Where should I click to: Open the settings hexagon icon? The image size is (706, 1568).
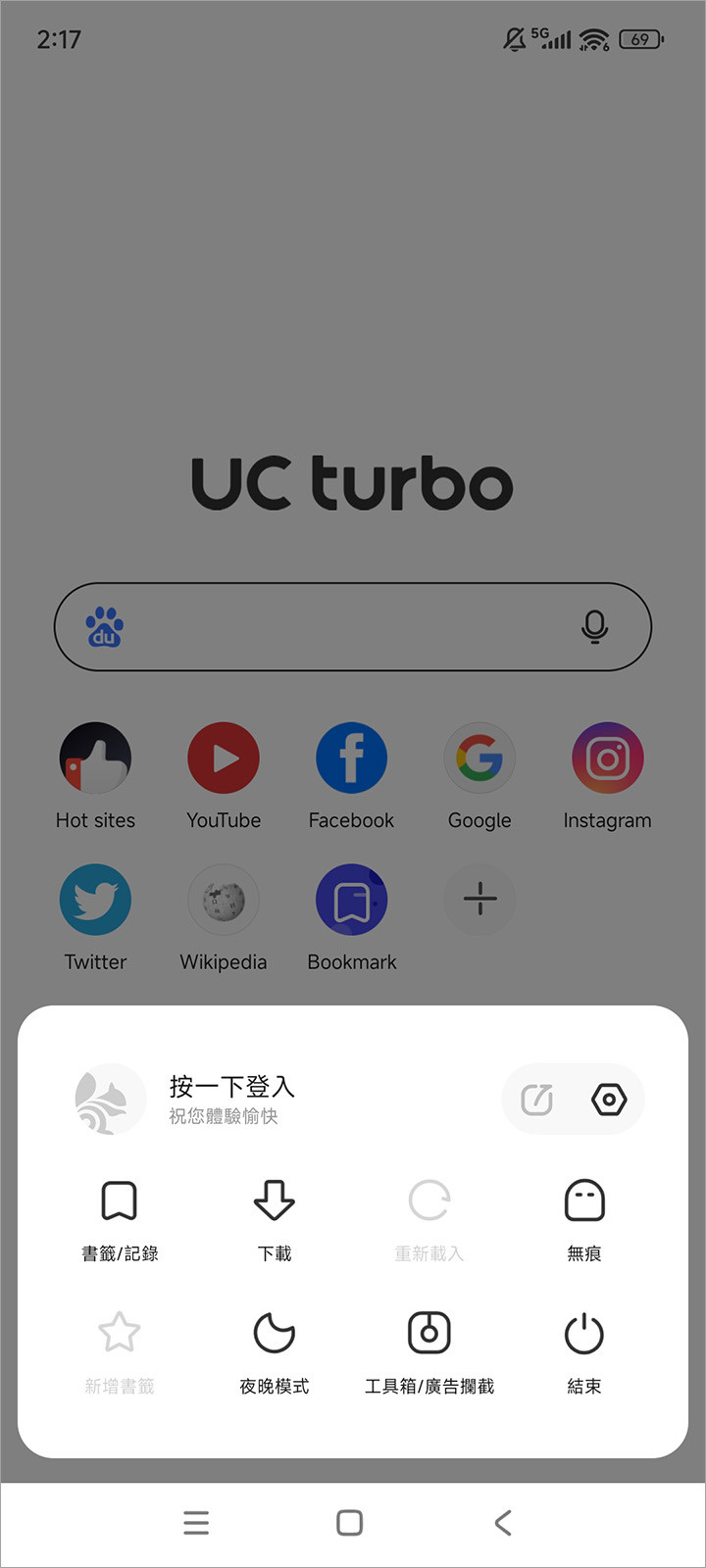pos(609,1100)
